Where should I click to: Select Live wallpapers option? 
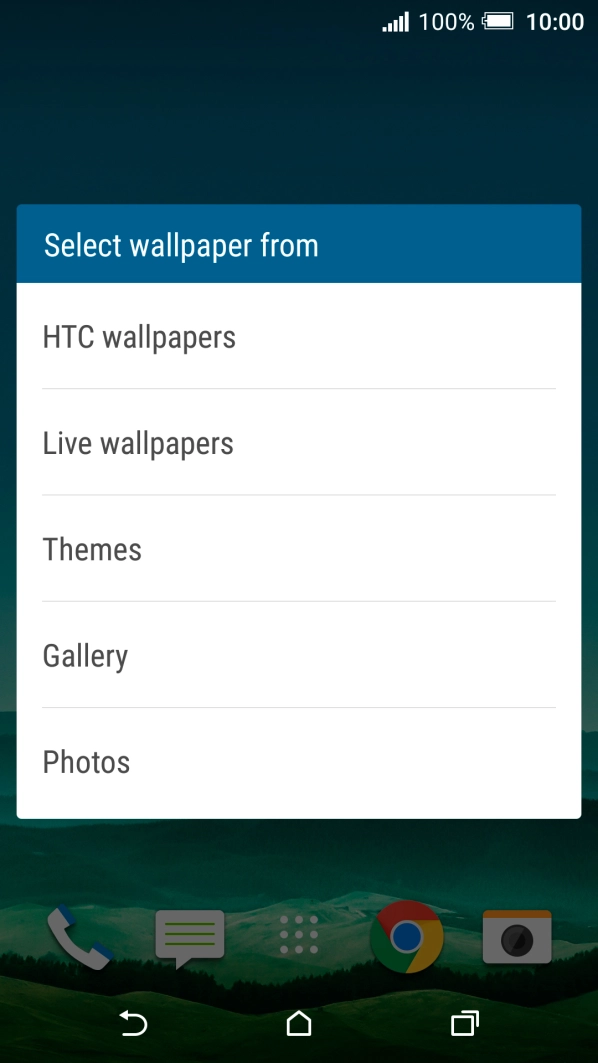click(x=299, y=442)
